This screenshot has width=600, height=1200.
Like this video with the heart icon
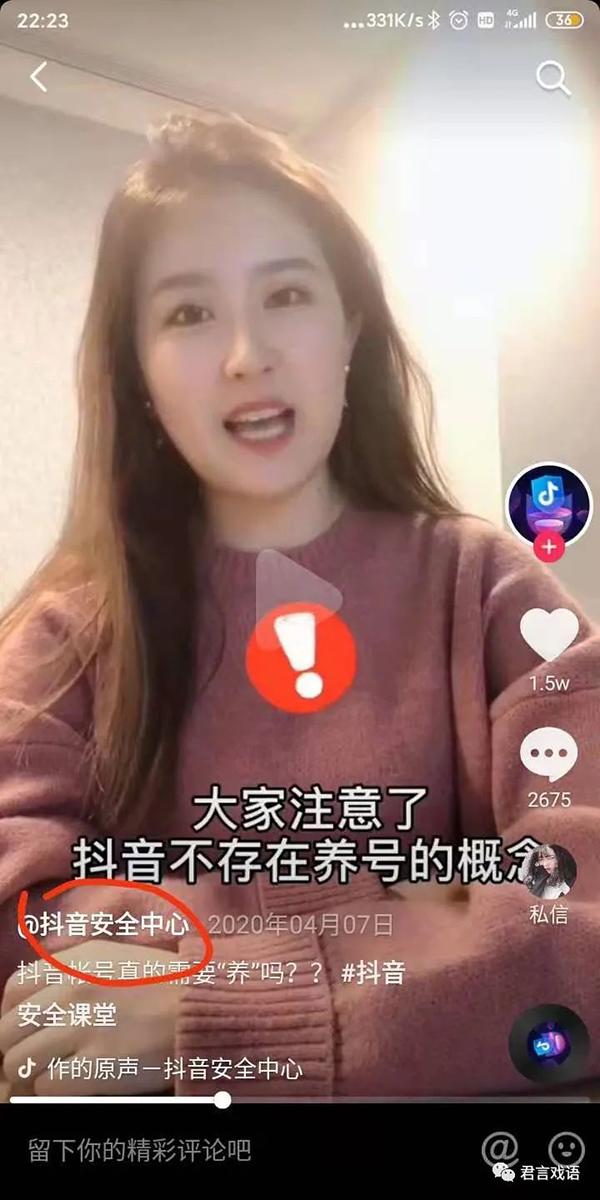click(549, 634)
